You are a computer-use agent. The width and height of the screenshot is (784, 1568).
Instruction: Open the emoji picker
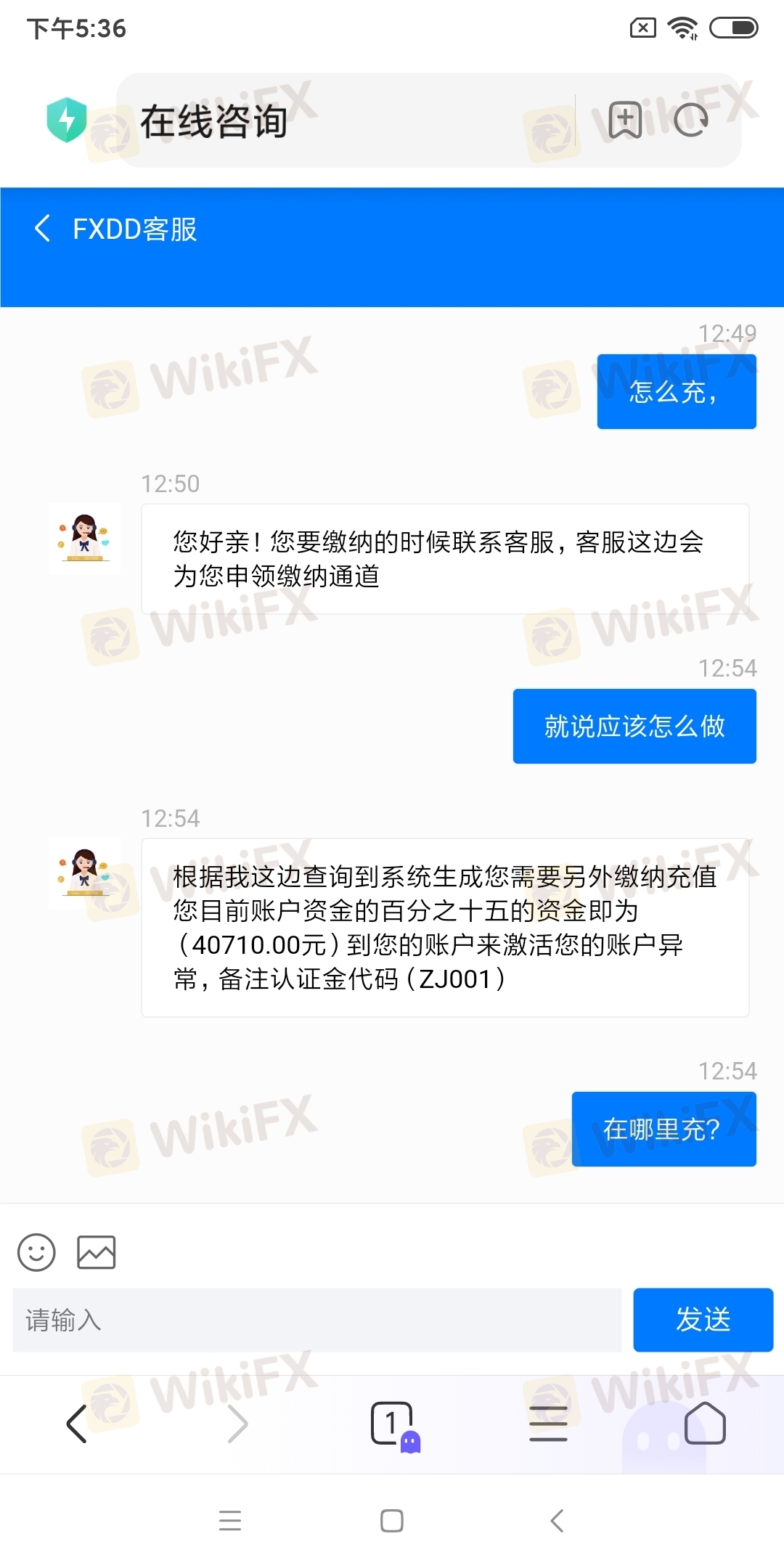pyautogui.click(x=36, y=1252)
